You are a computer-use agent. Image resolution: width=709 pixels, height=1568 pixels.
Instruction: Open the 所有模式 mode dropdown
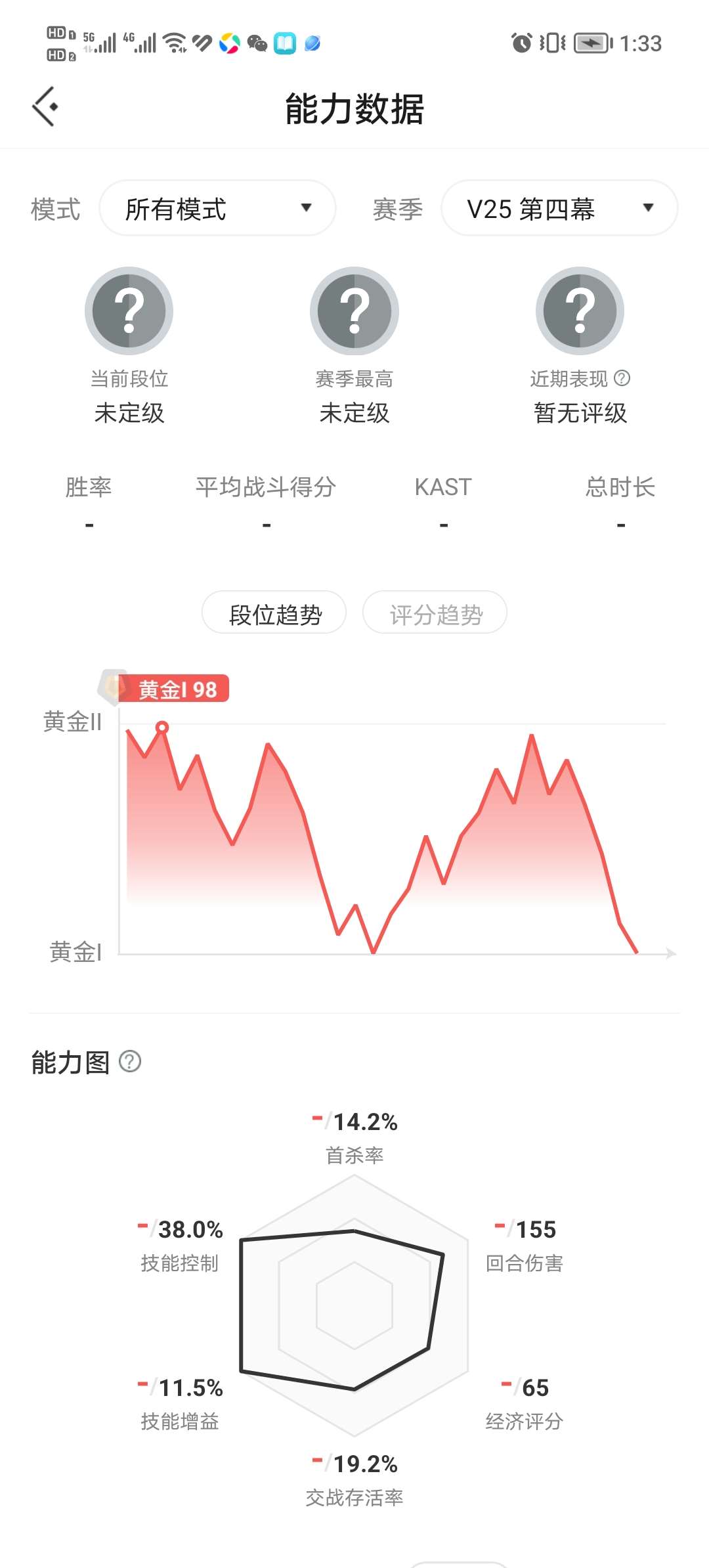[217, 209]
